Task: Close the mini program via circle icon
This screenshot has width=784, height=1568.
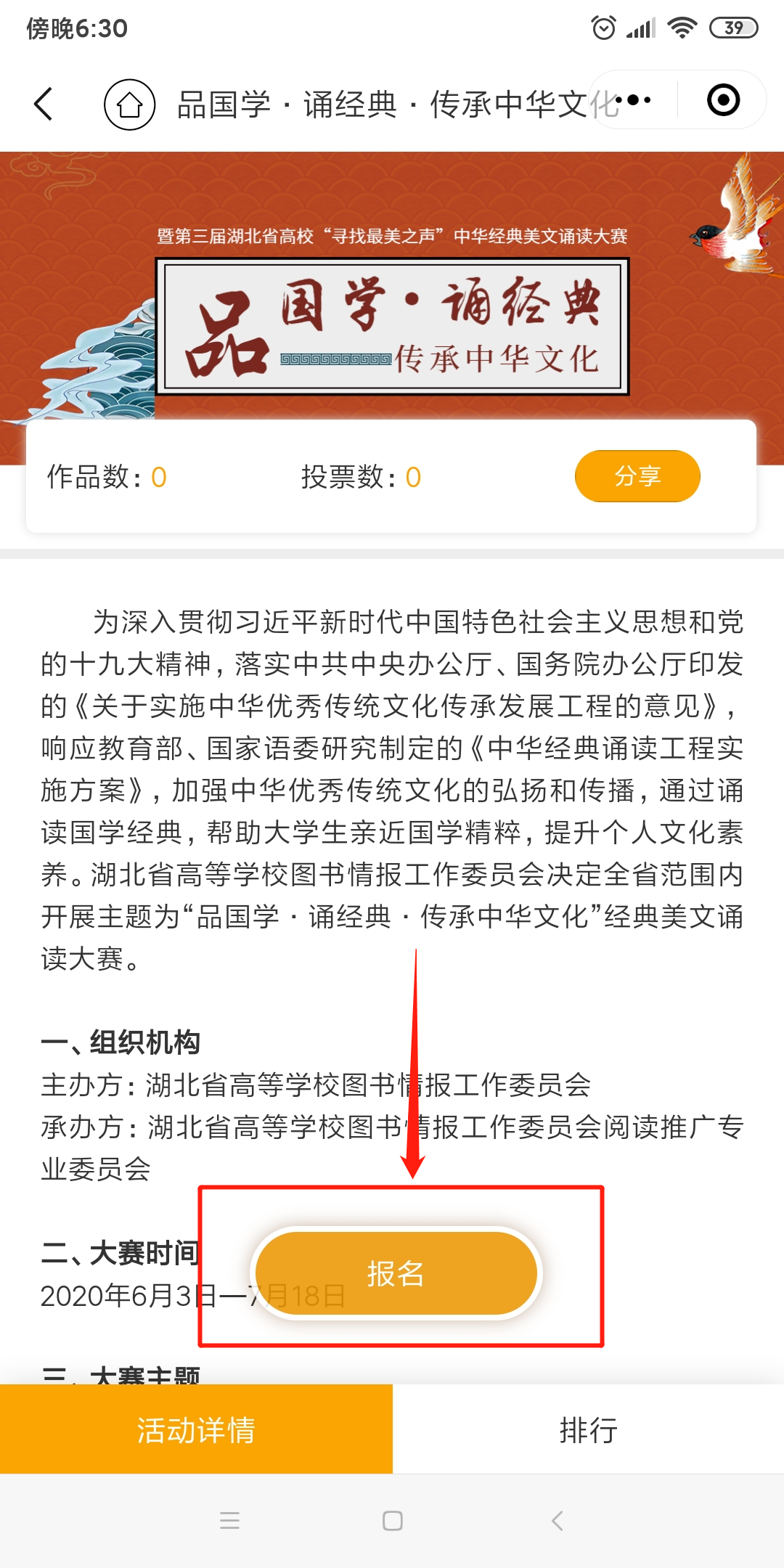Action: coord(723,100)
